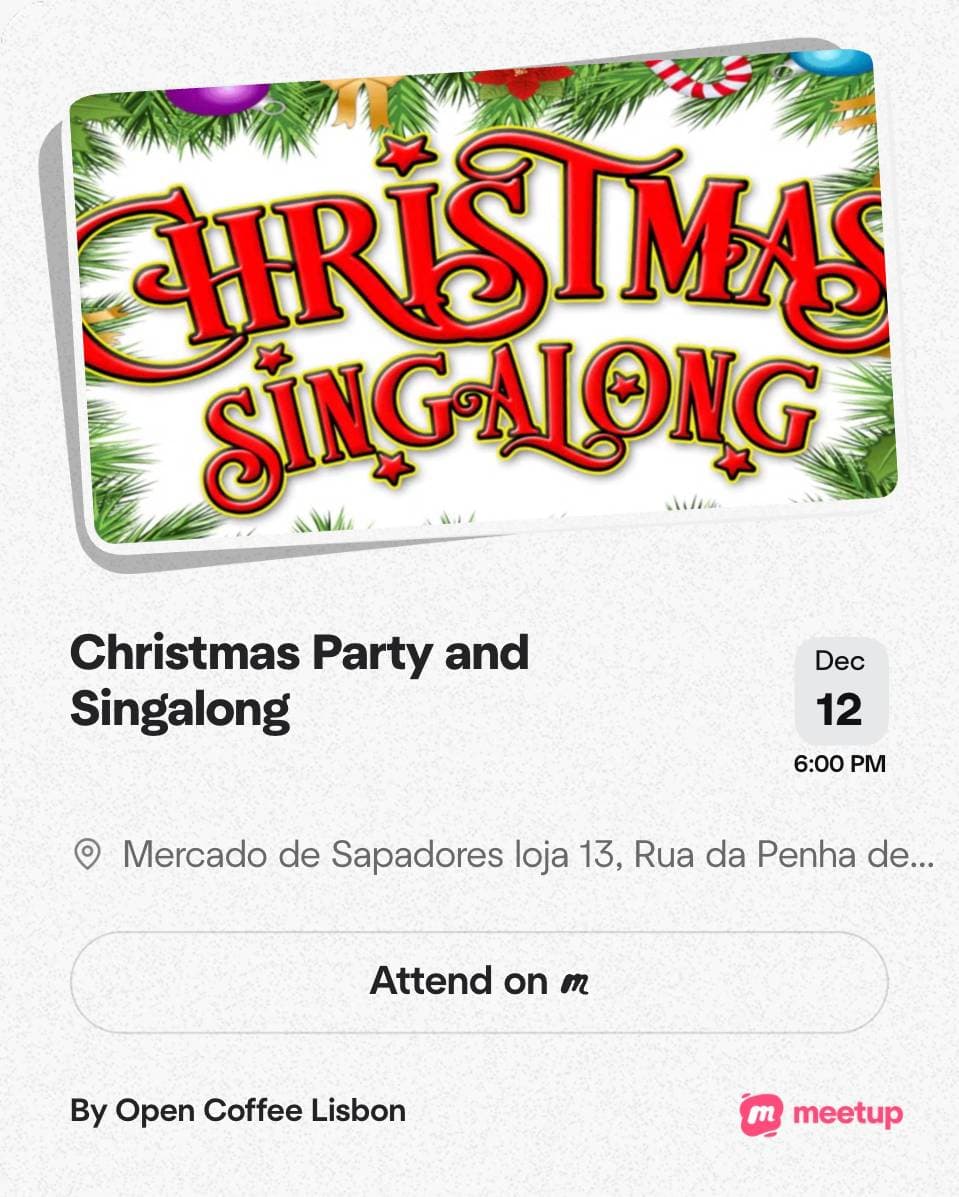Click the cursive 'm' inside the Attend button
This screenshot has height=1197, width=959.
(577, 981)
